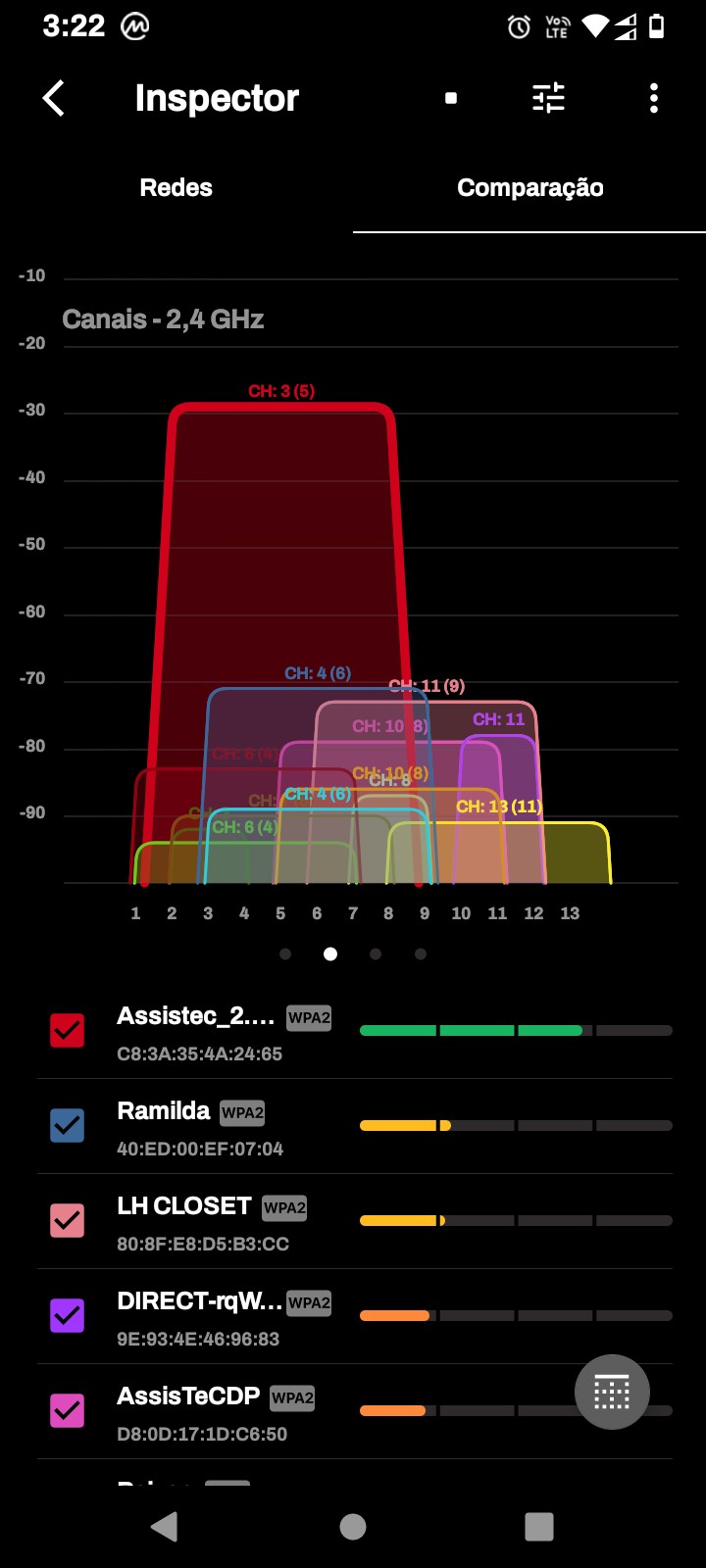Uncheck the Ramilda network checkbox

coord(68,1125)
